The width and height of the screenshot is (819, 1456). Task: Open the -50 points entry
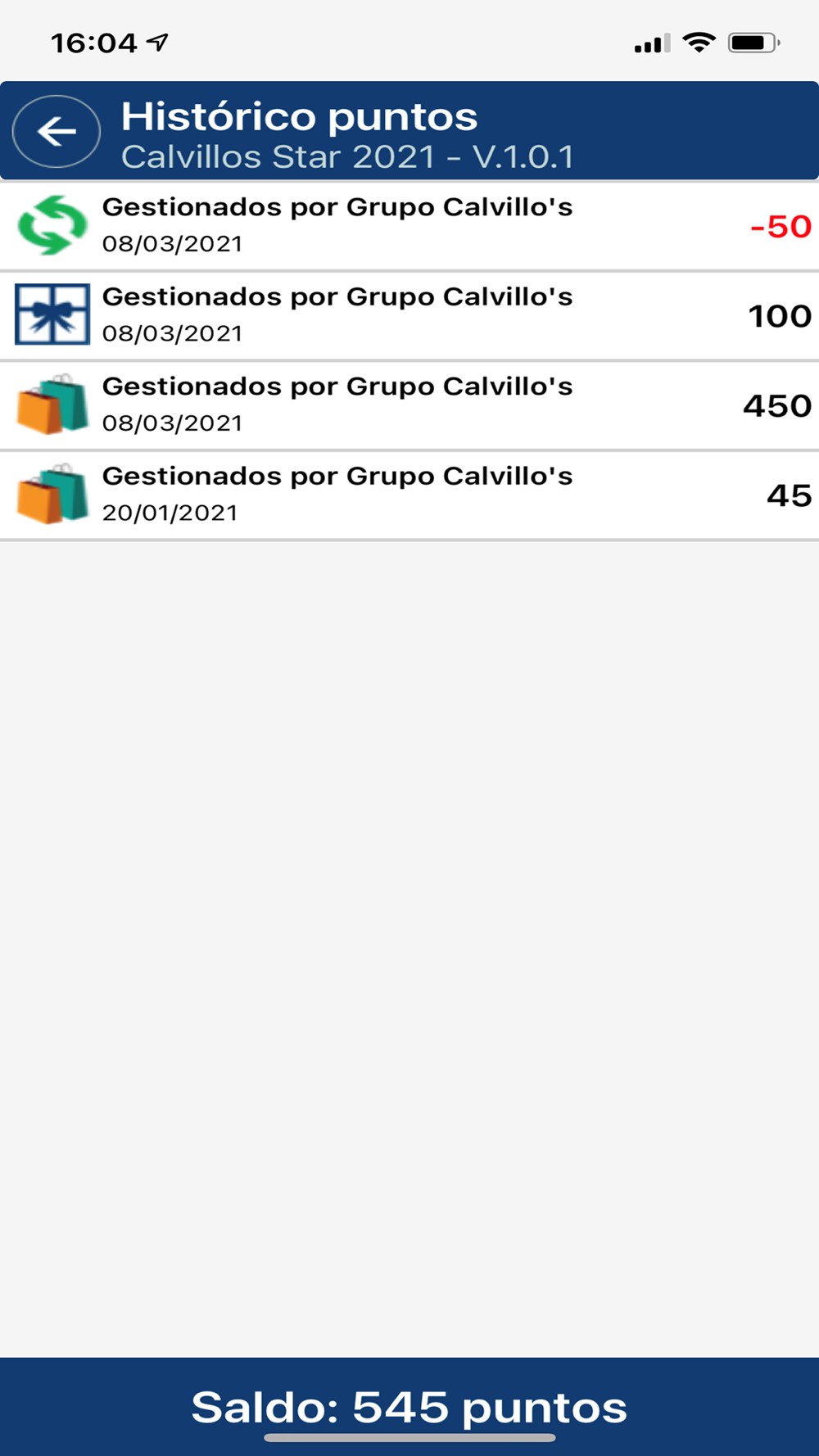tap(409, 225)
